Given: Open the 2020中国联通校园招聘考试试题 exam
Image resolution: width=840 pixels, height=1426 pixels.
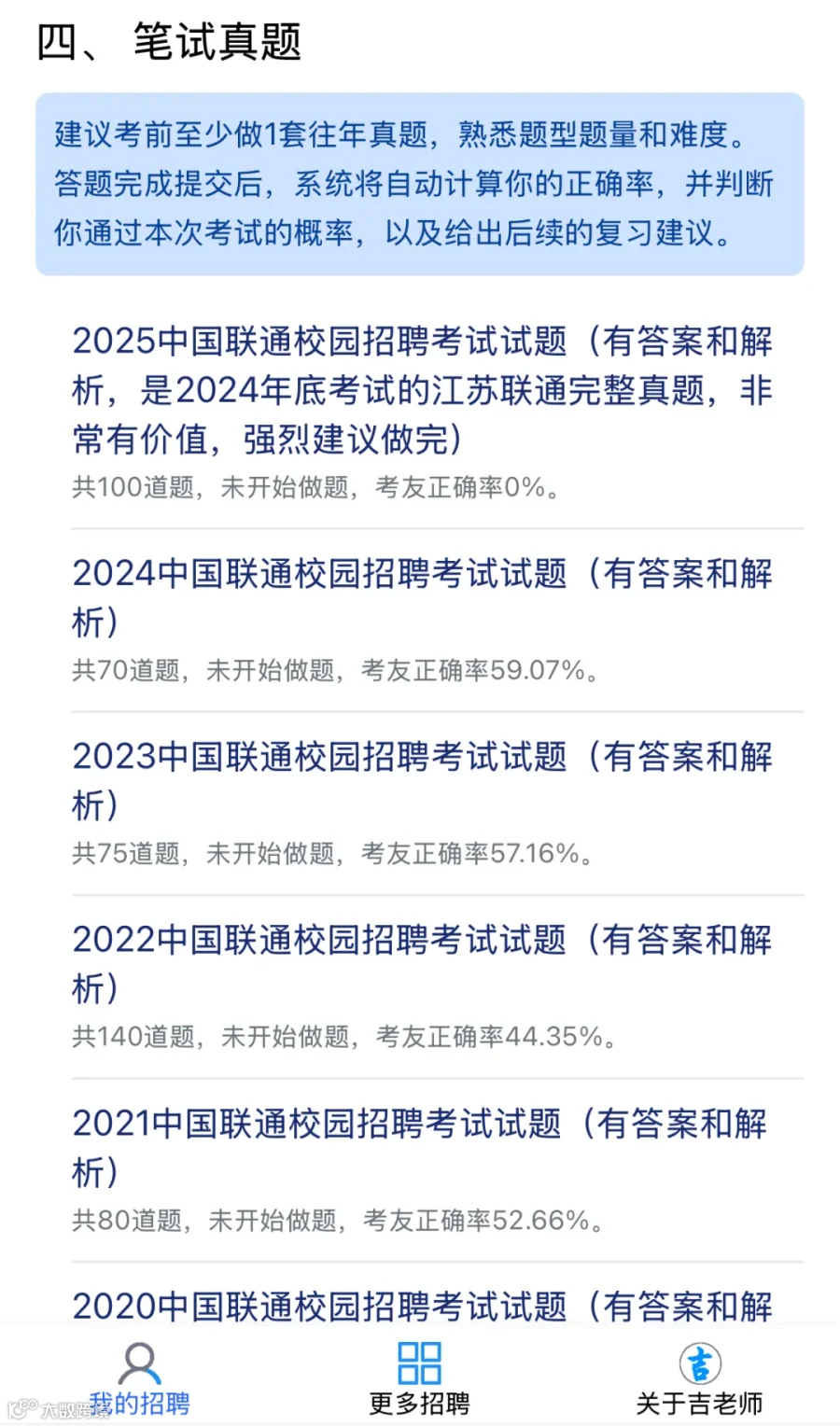Looking at the screenshot, I should coord(422,1305).
